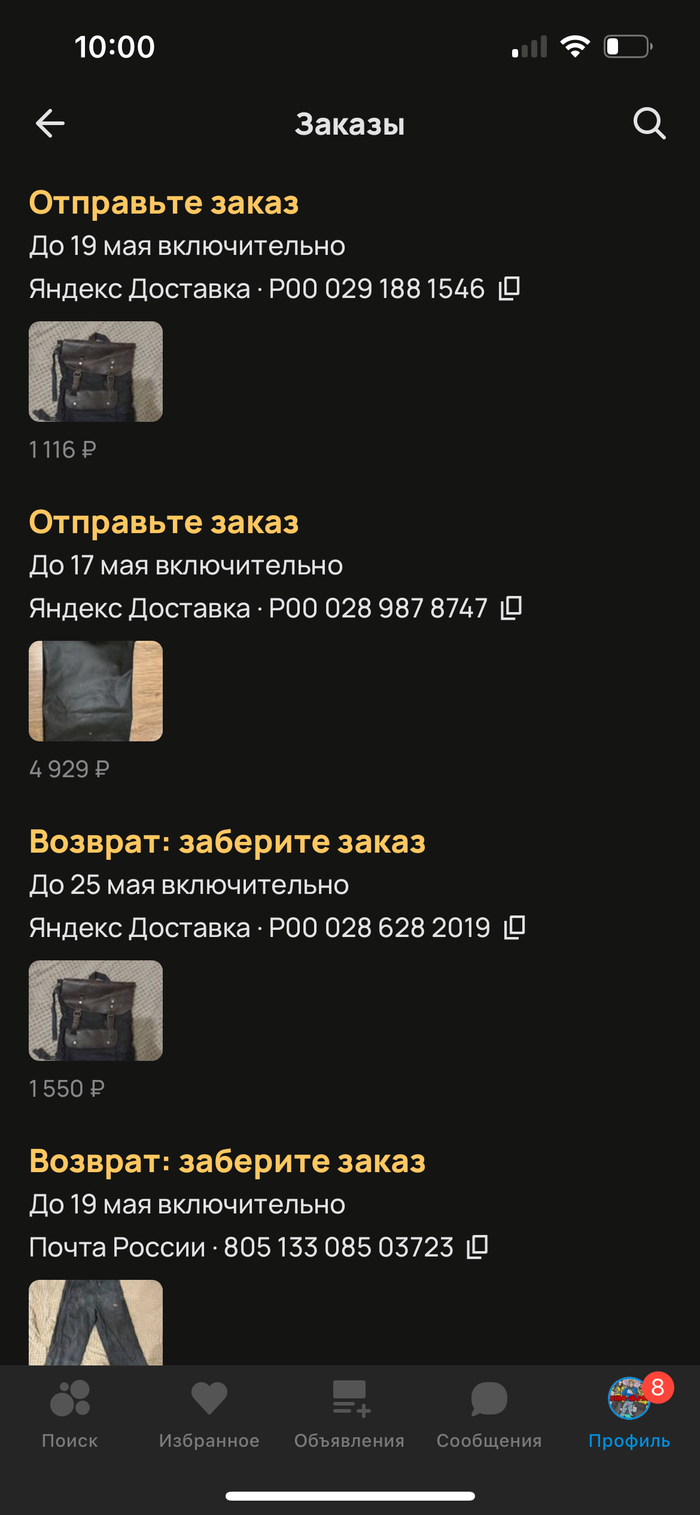
Task: Switch to the Поиск tab
Action: click(x=70, y=1414)
